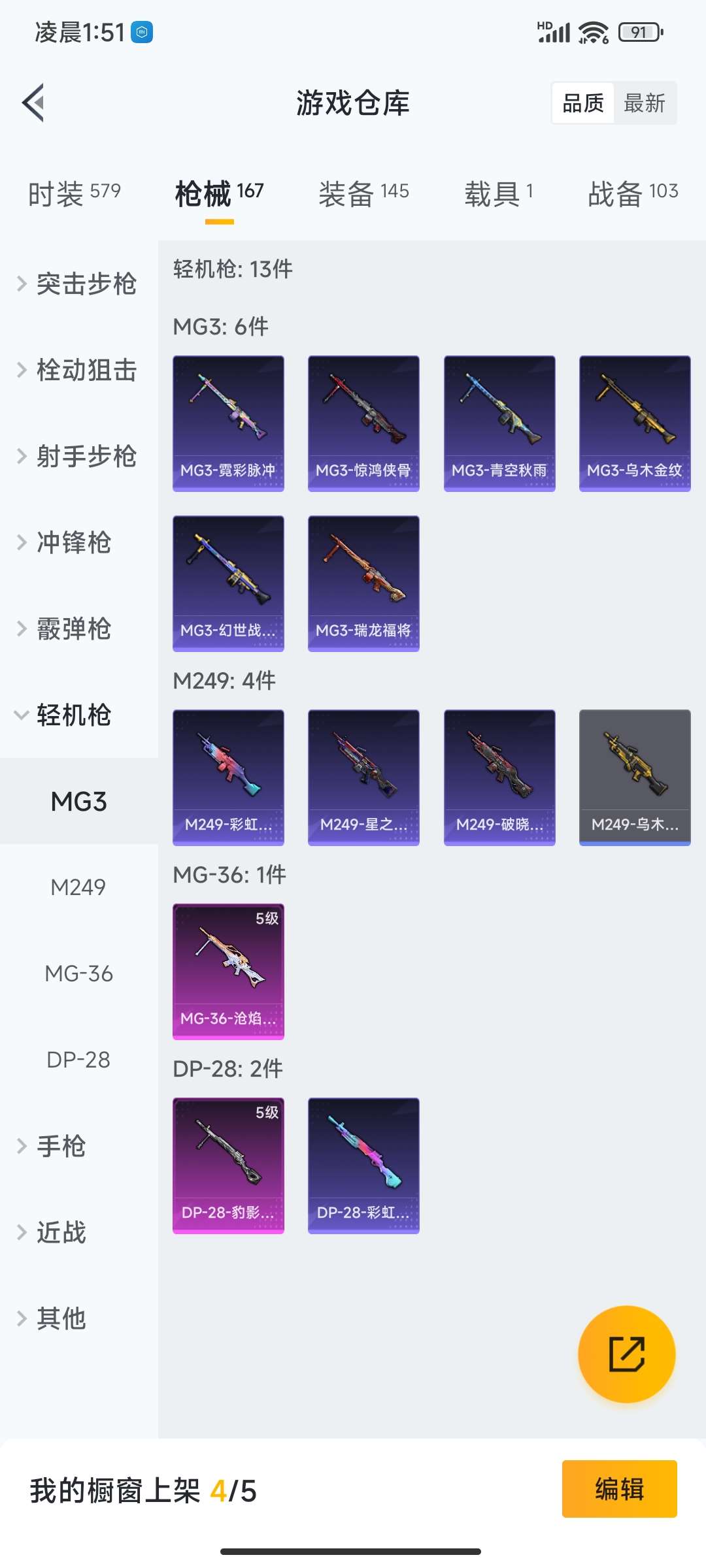
Task: Select M249 in the sidebar
Action: click(78, 887)
